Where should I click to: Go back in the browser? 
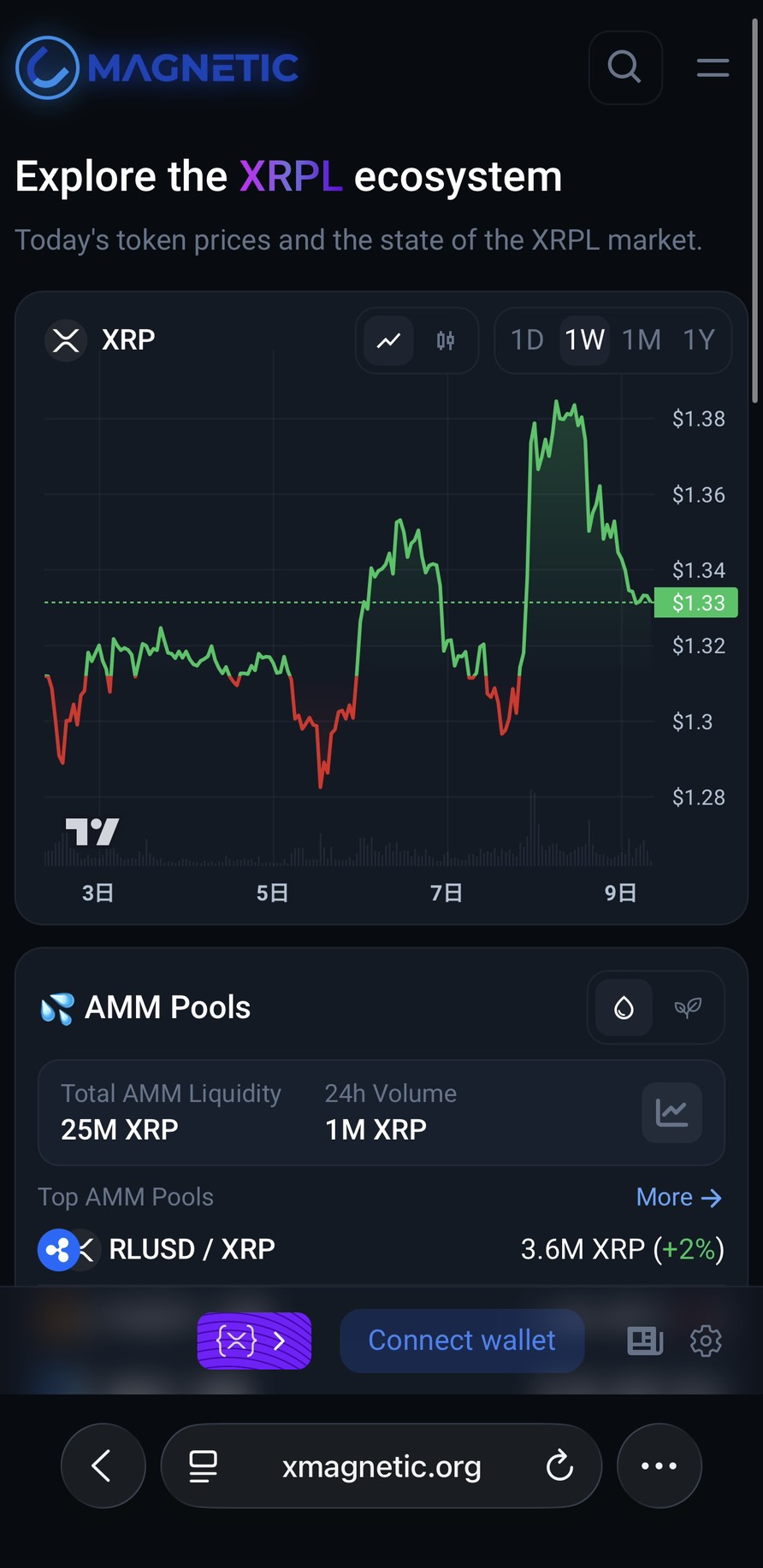pyautogui.click(x=103, y=1465)
